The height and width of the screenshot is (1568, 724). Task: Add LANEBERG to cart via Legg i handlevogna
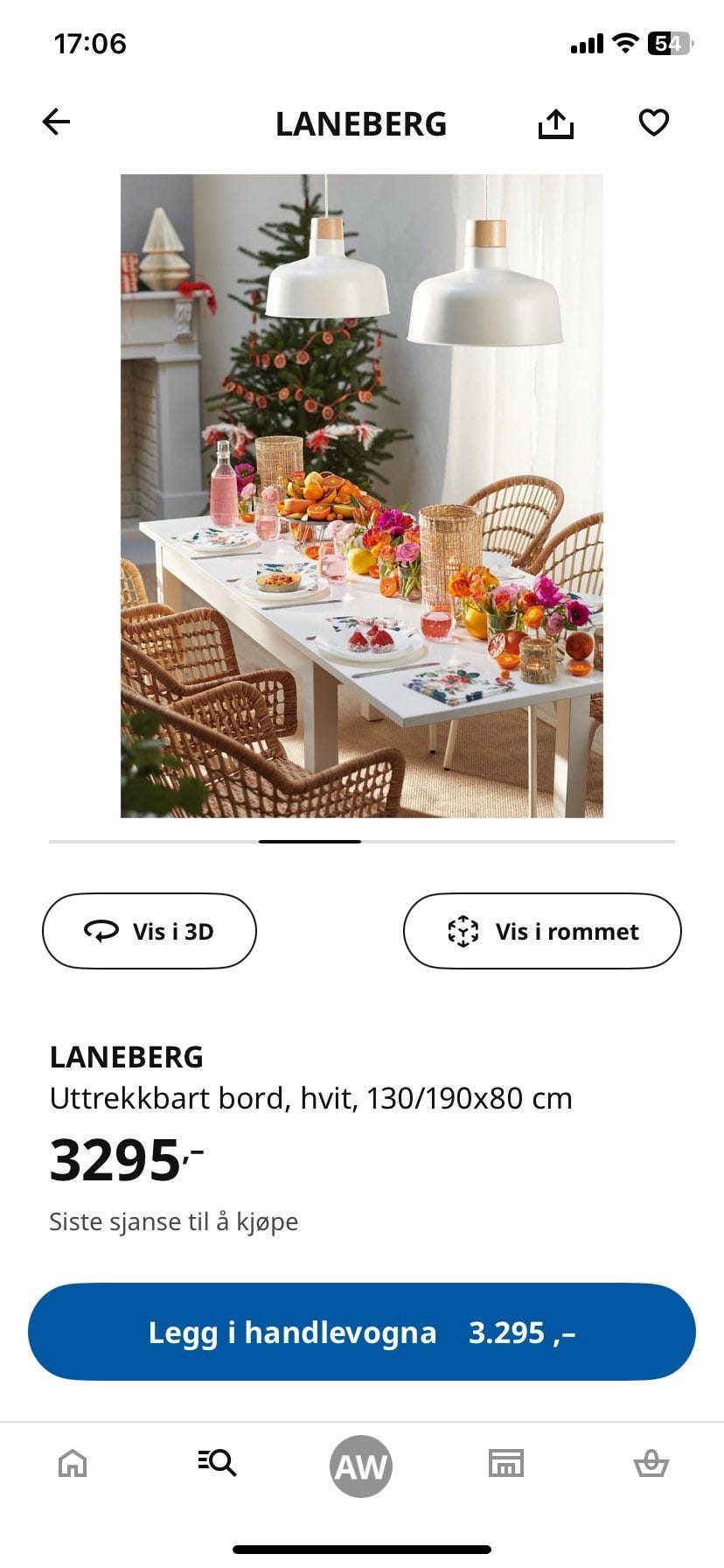click(x=361, y=1333)
